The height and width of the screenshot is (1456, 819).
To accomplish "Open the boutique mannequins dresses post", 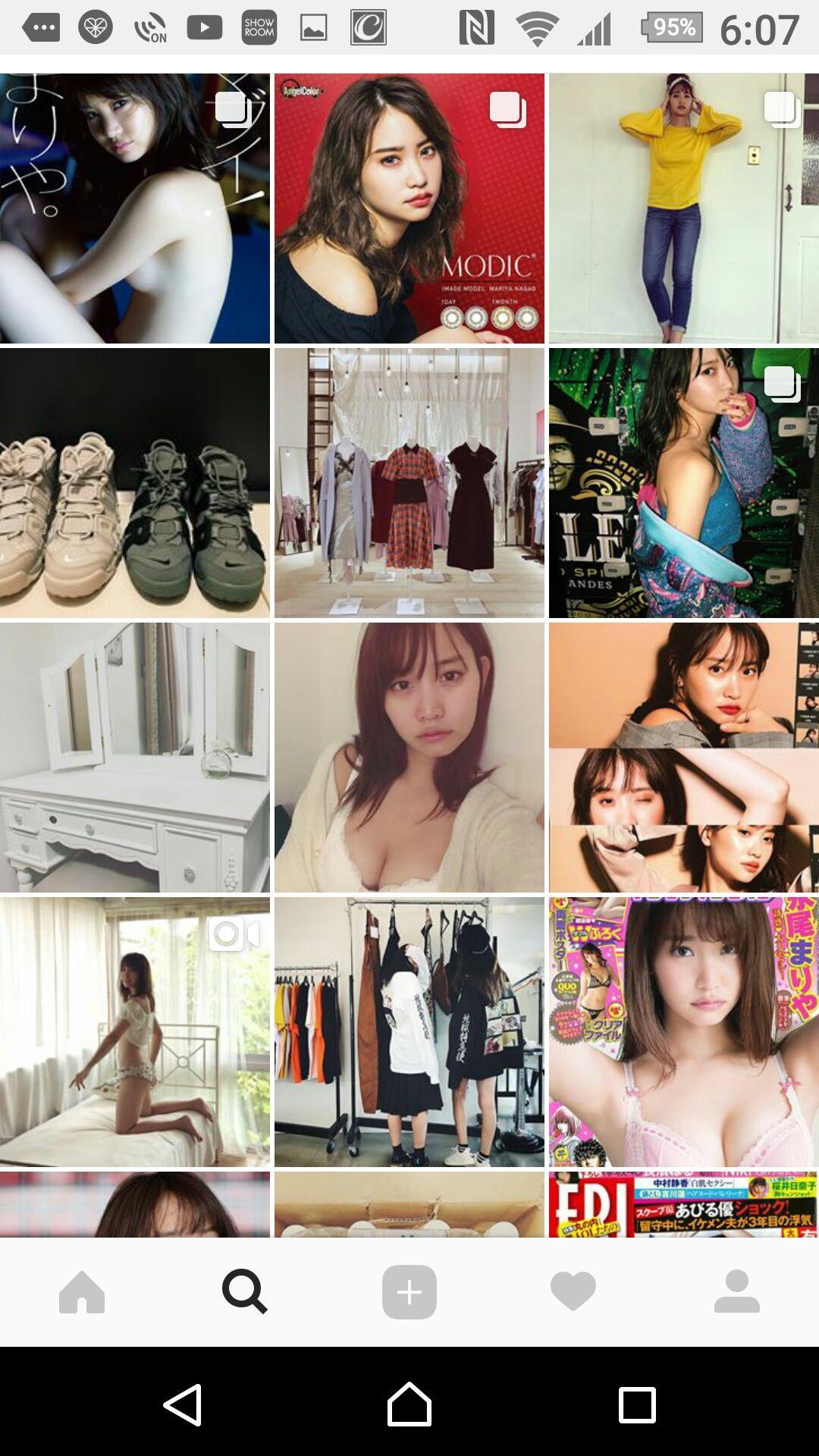I will coord(409,483).
